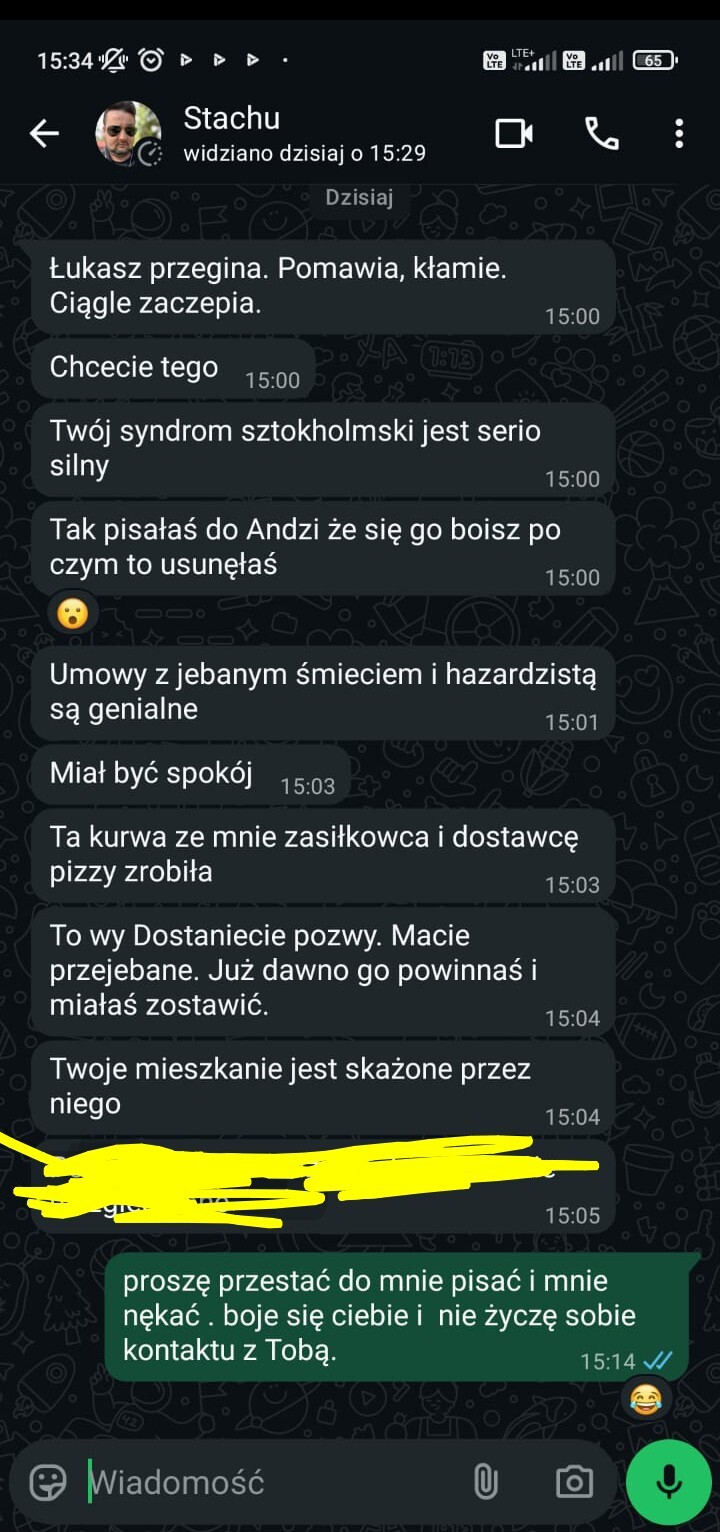Attach a file with the paperclip

(x=485, y=1481)
